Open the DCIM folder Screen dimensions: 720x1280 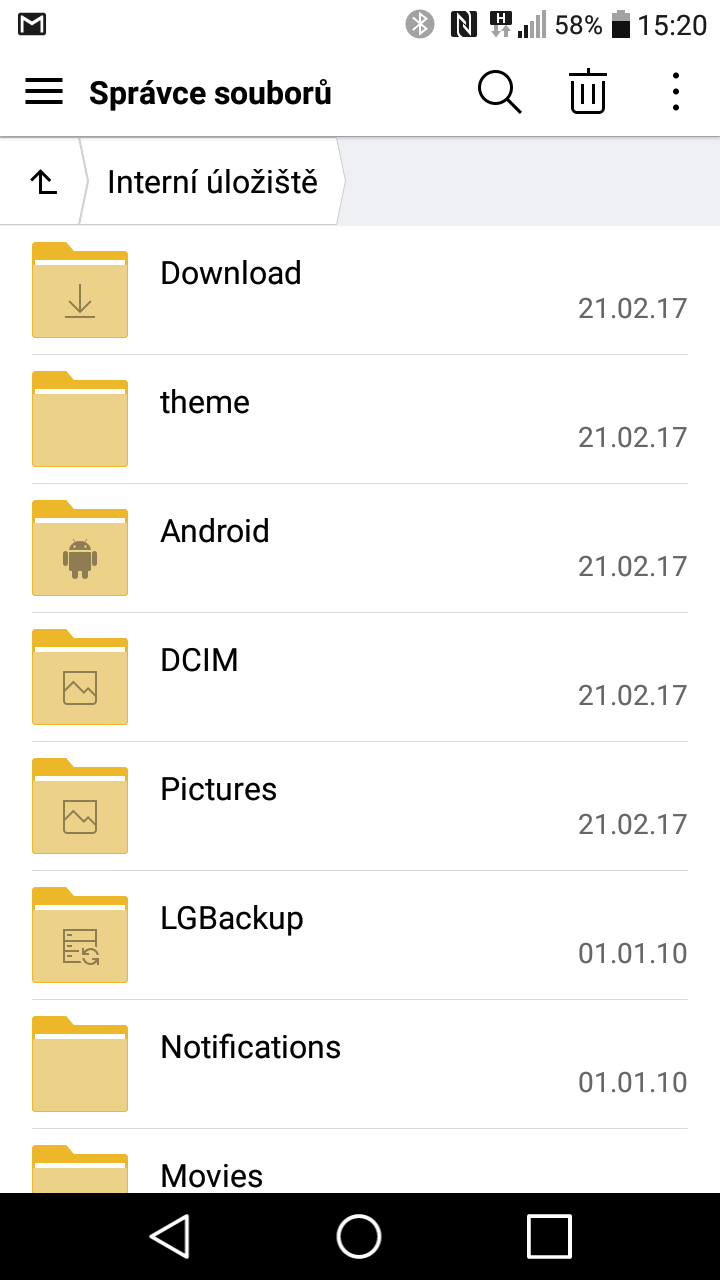tap(360, 677)
